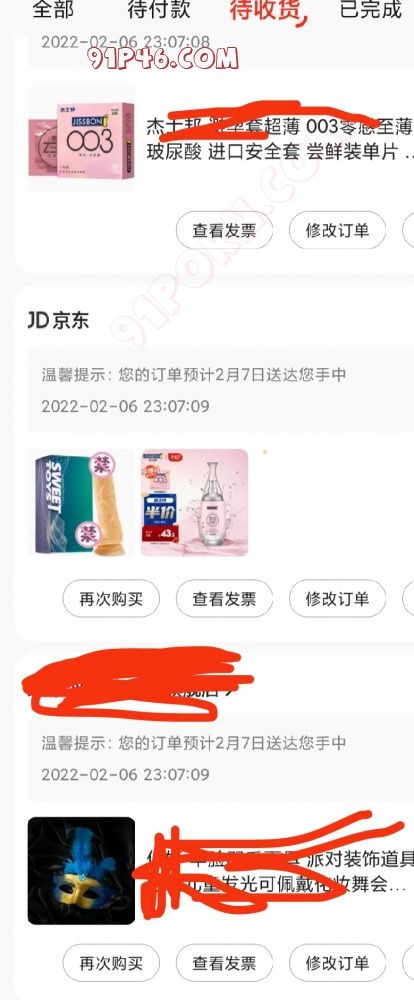This screenshot has height=1000, width=414.
Task: Tap 再次购买 in the JD京东 order
Action: (111, 599)
